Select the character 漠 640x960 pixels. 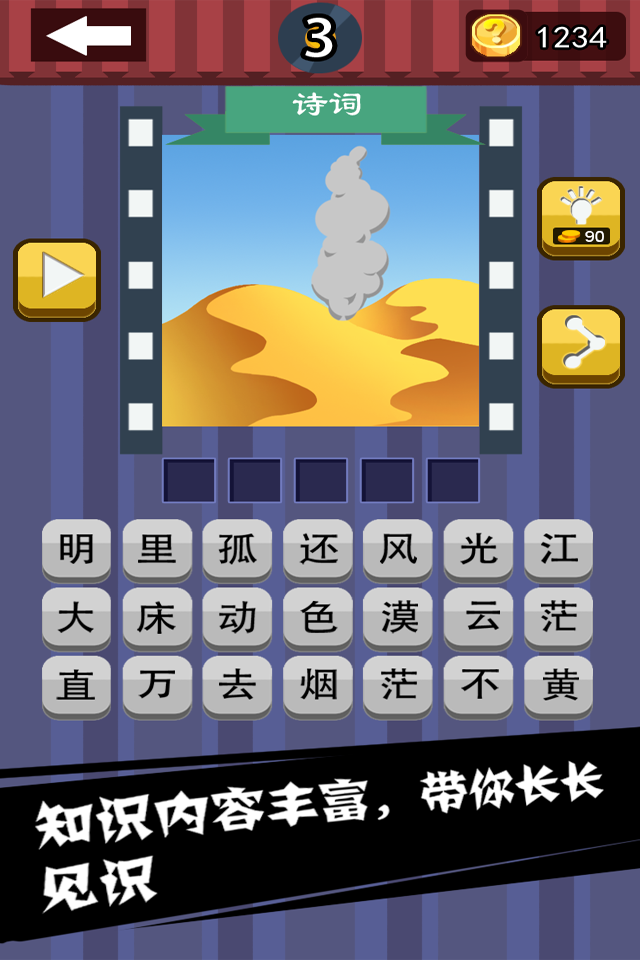pos(398,617)
